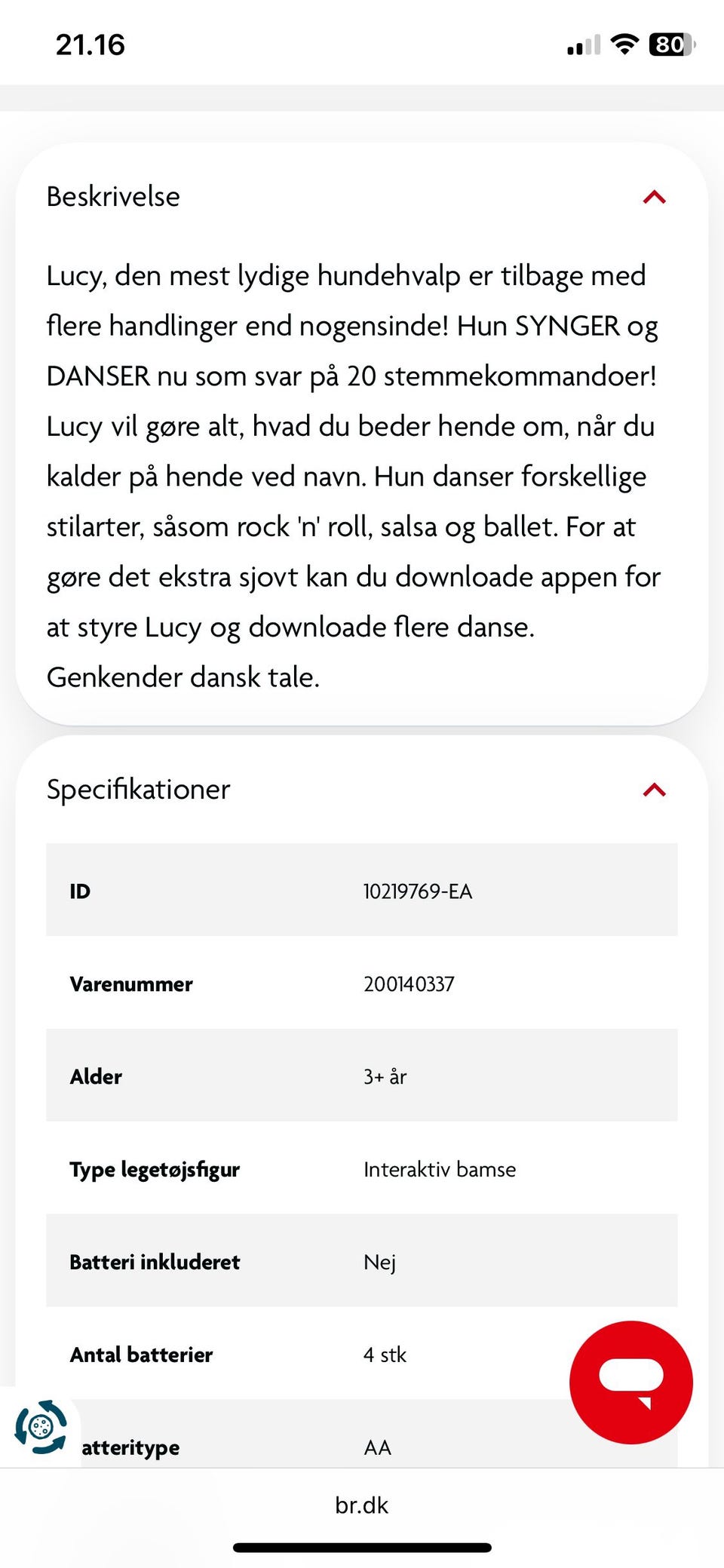Select the Beskrivelse heading
The image size is (724, 1568).
point(113,197)
